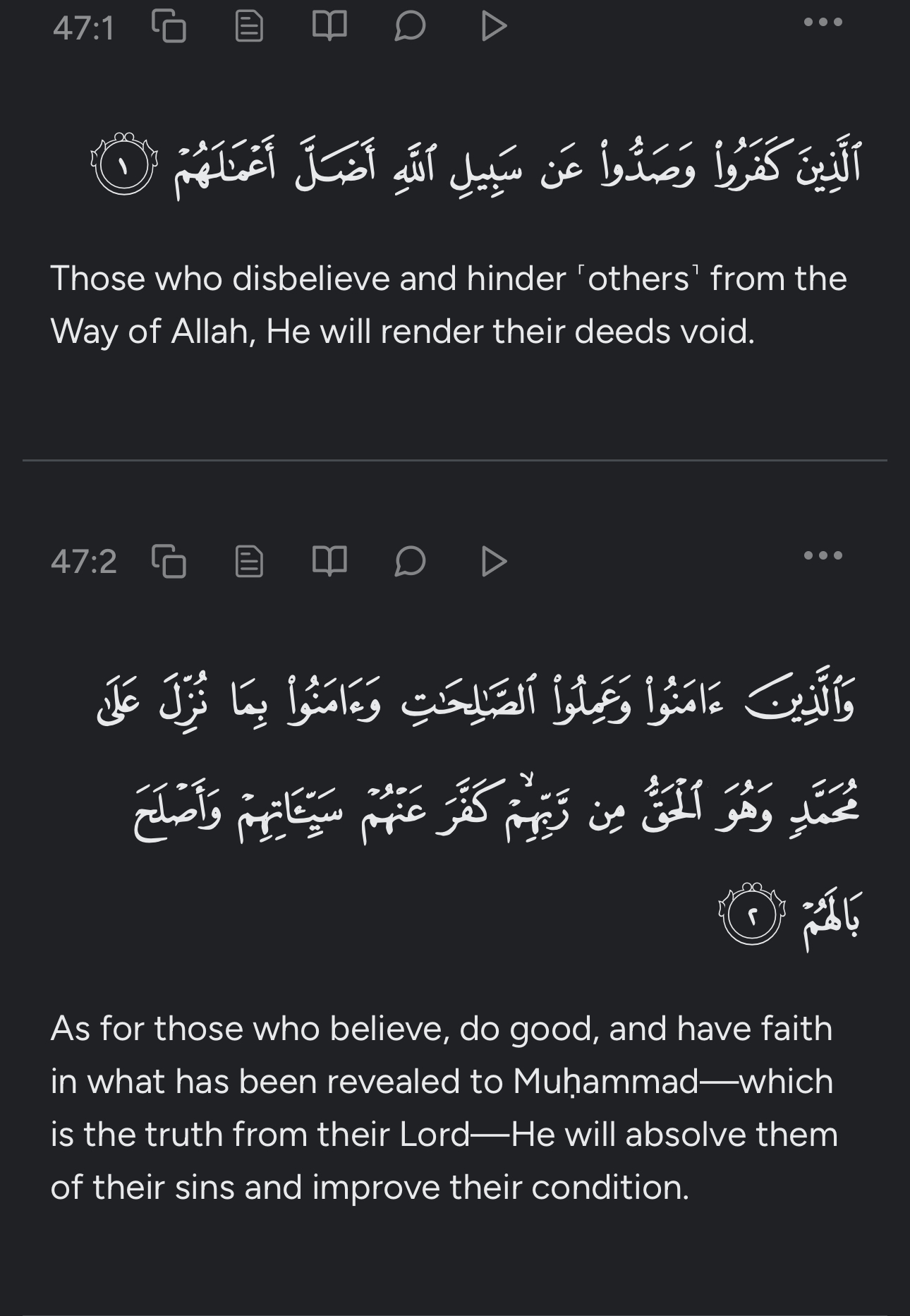The width and height of the screenshot is (910, 1316).
Task: Open more options for verse 47:2
Action: 823,556
